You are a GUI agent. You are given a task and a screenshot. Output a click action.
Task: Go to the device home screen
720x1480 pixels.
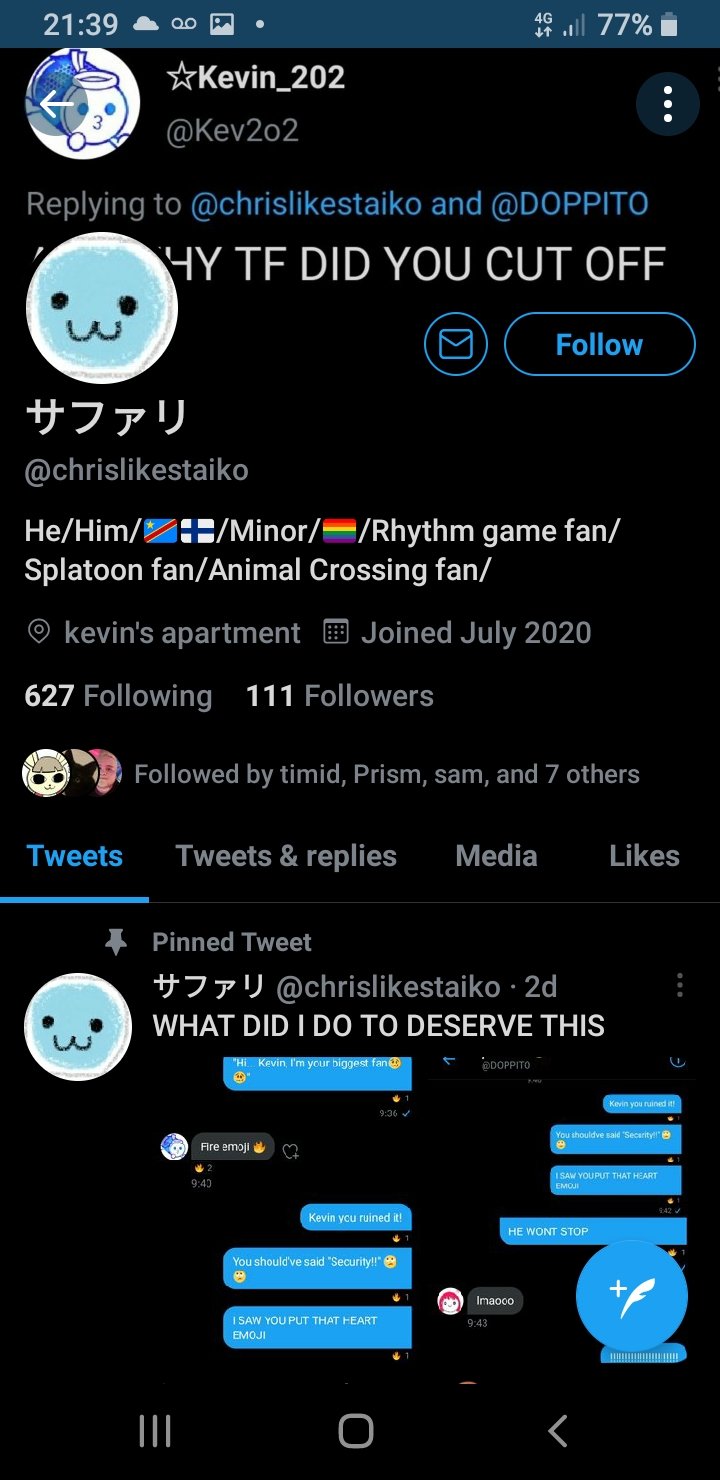coord(356,1431)
